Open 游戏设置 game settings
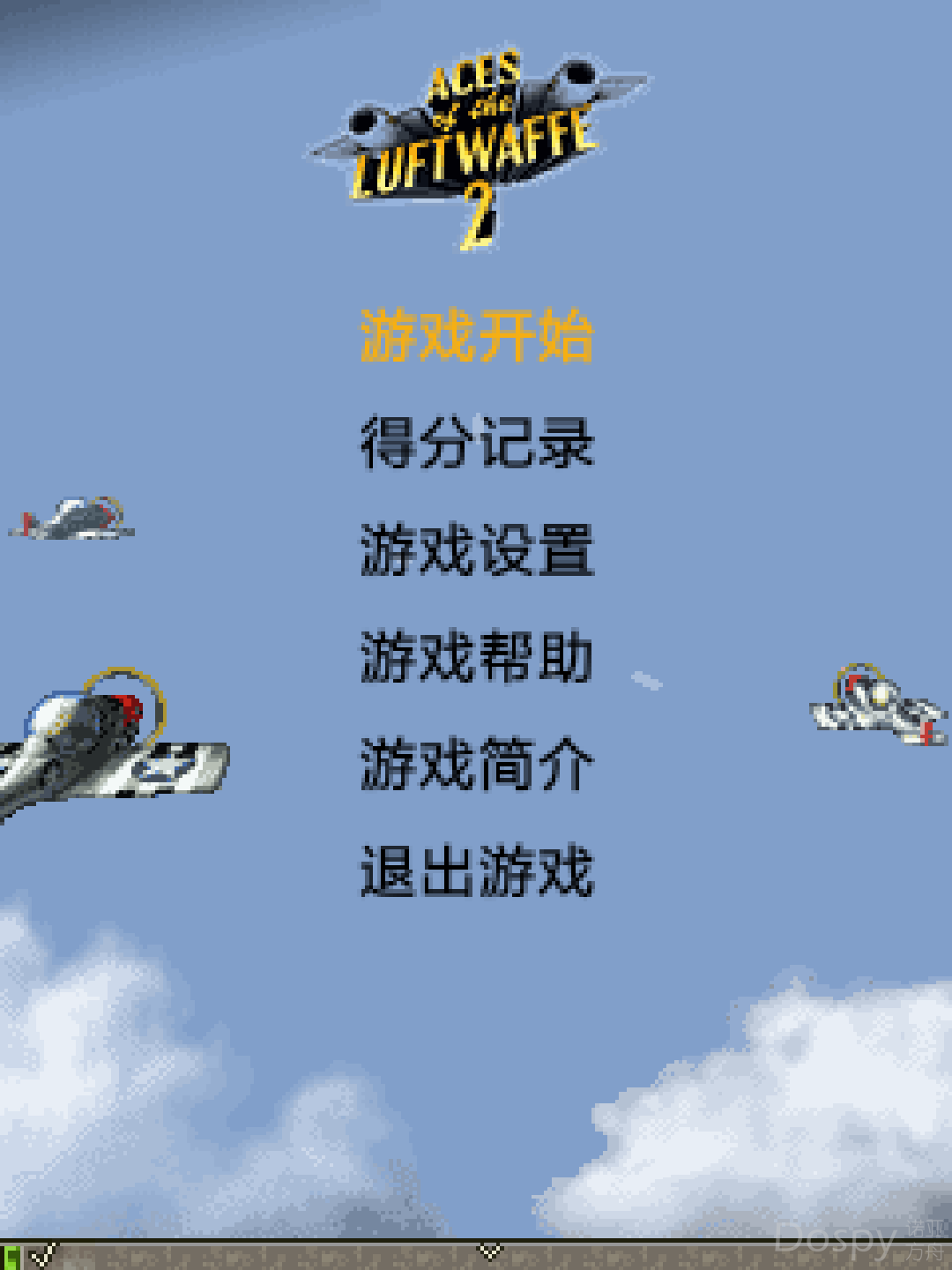The width and height of the screenshot is (952, 1270). coord(476,550)
